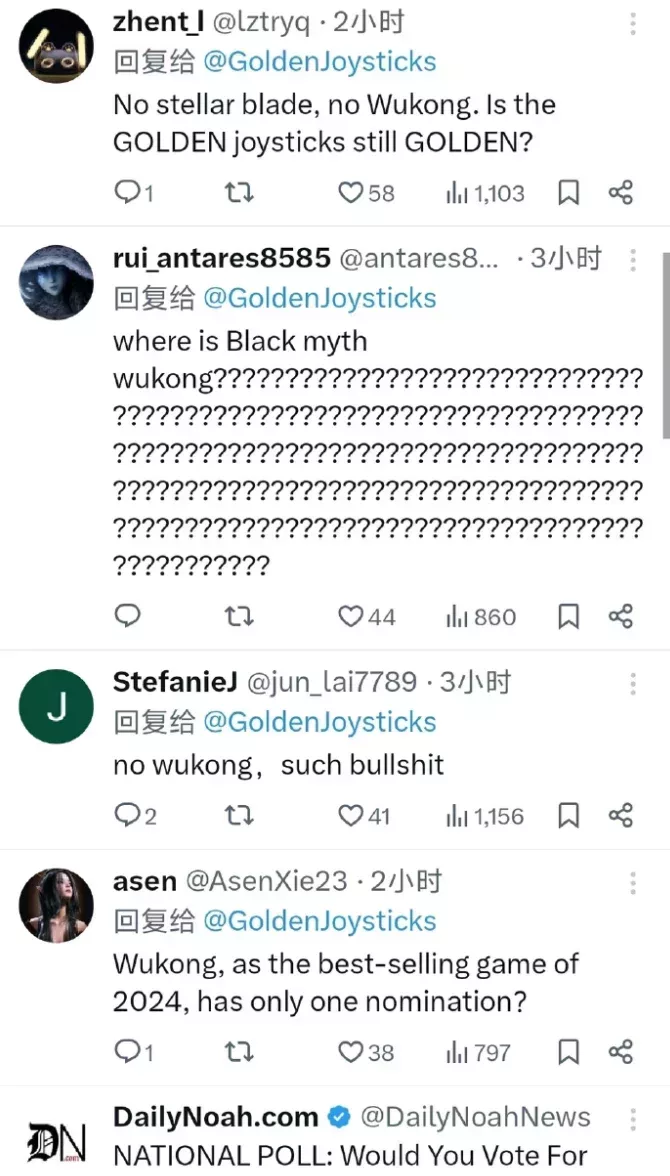
Task: Share StefanieJ's reply
Action: [621, 816]
